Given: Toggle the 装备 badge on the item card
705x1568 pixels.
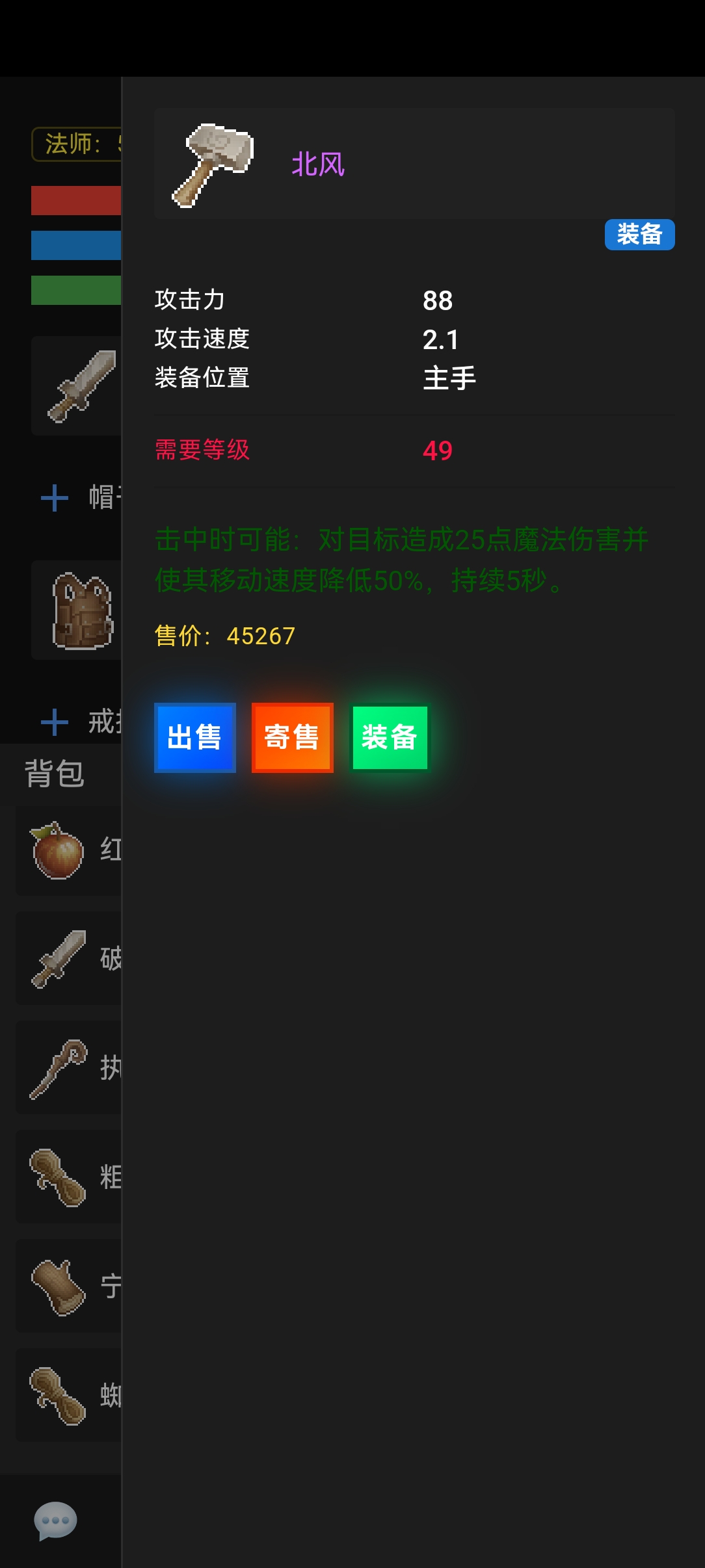Looking at the screenshot, I should [x=639, y=235].
